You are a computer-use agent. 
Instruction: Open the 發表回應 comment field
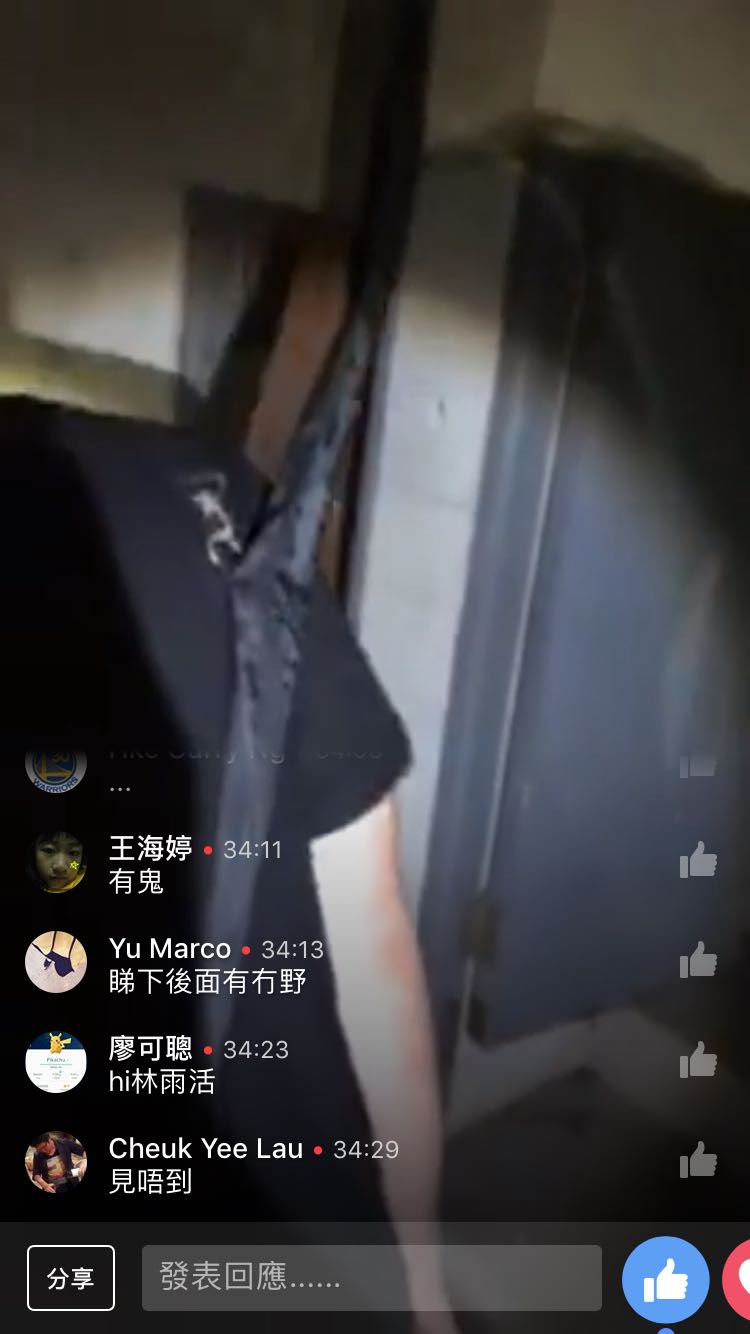(371, 1277)
